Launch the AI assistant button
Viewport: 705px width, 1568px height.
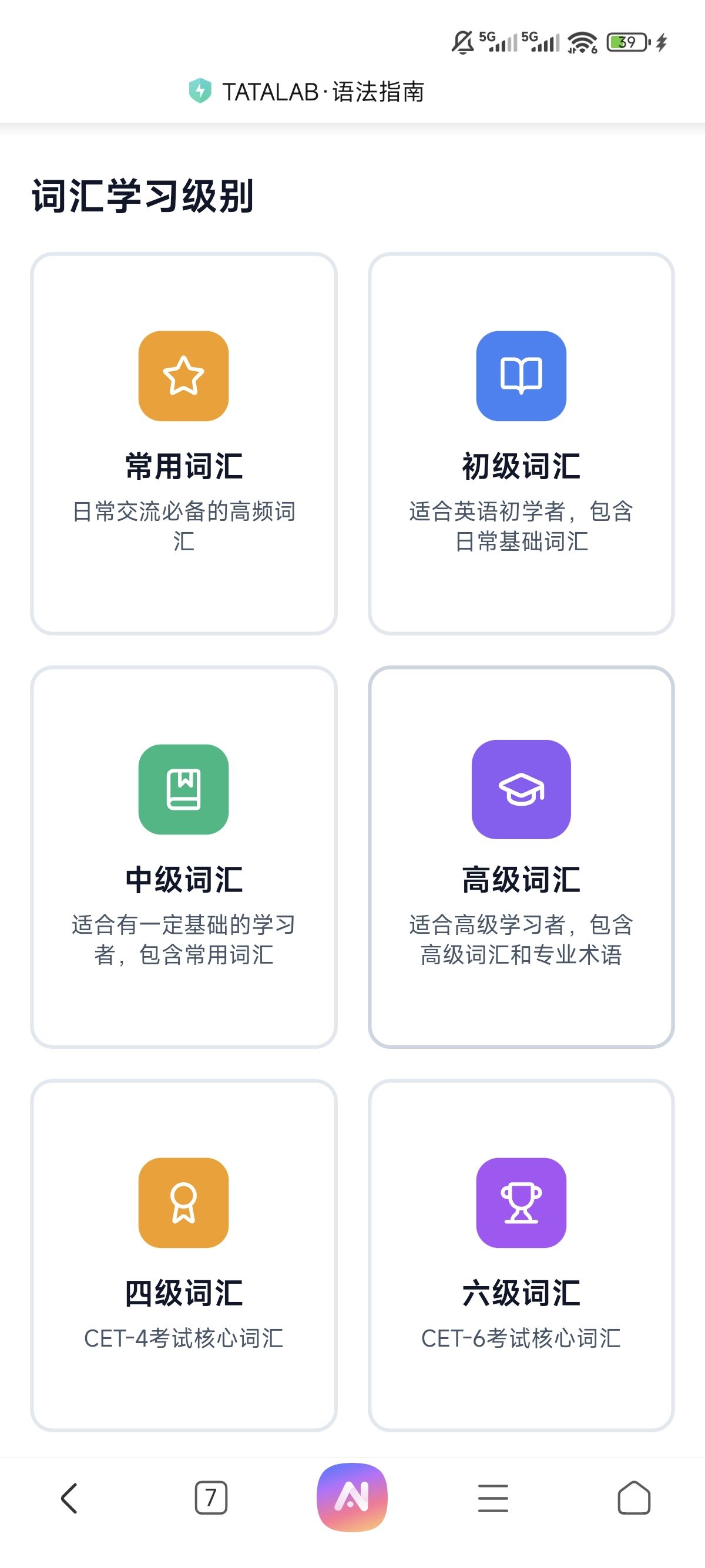352,1498
